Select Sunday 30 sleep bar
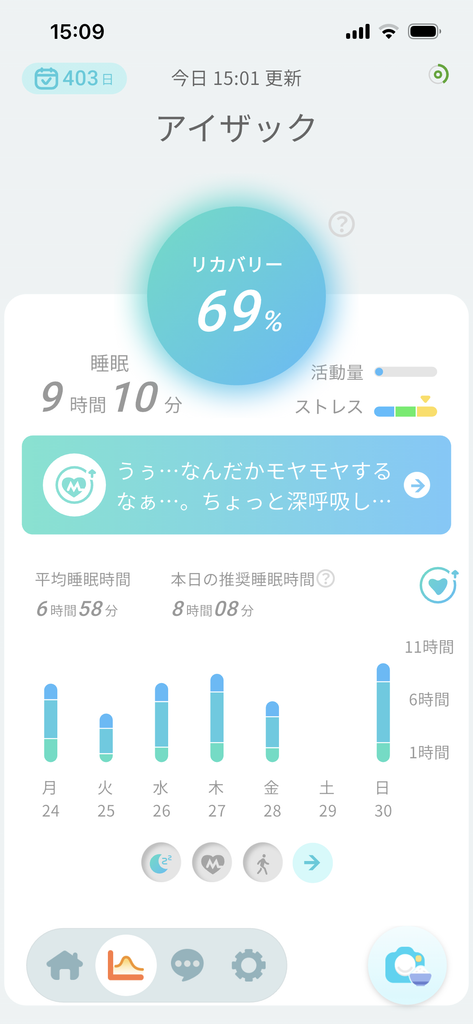473x1024 pixels. point(383,712)
